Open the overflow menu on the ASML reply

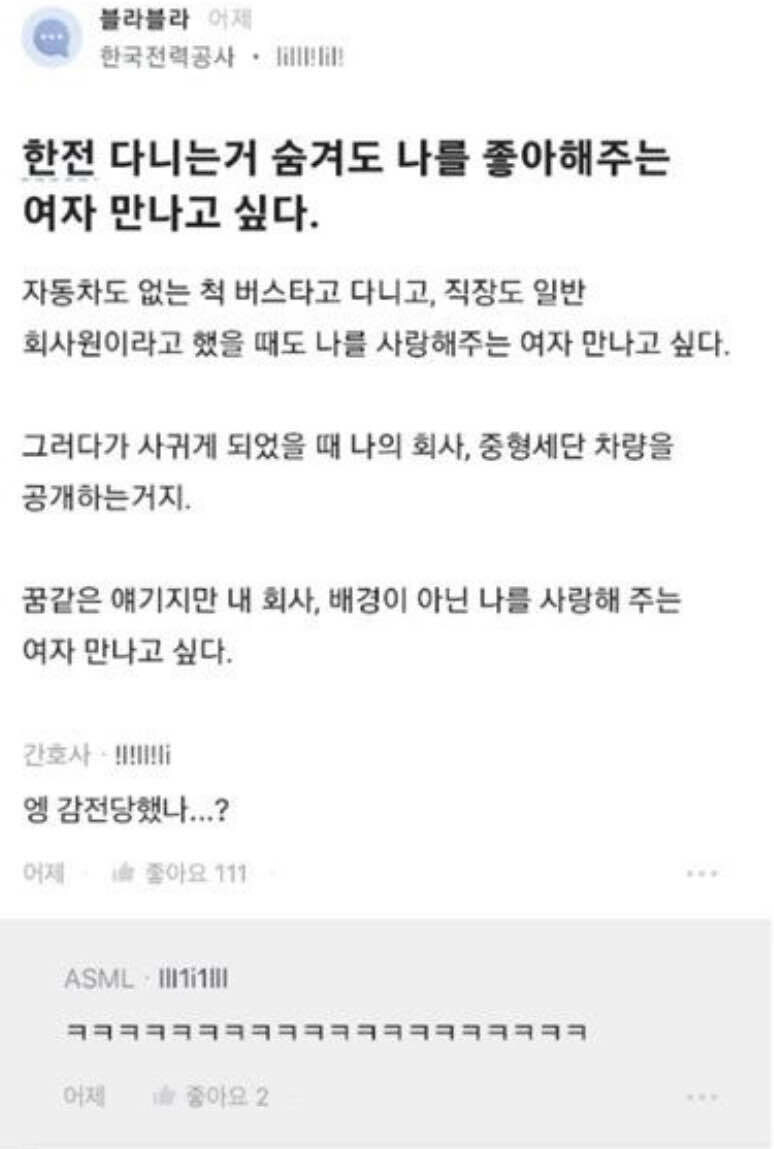(x=703, y=1097)
